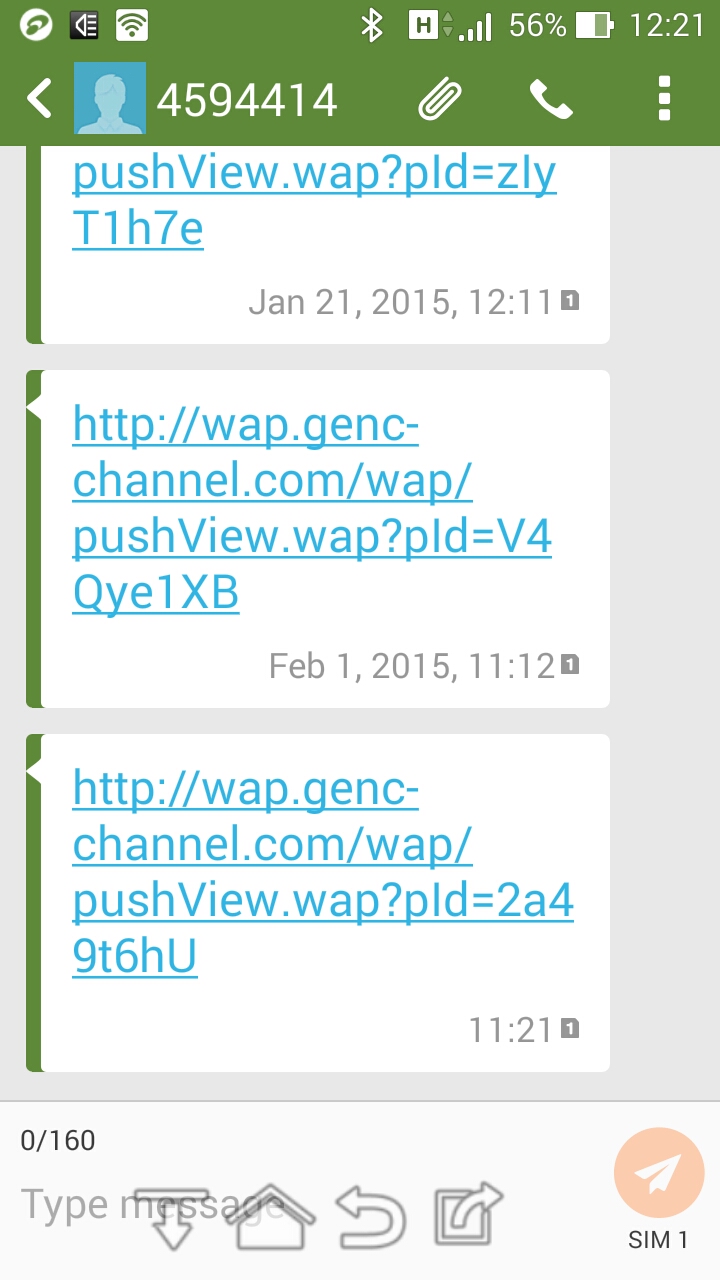The image size is (720, 1280).
Task: Open the link ending in zIyT1h7e
Action: (314, 202)
